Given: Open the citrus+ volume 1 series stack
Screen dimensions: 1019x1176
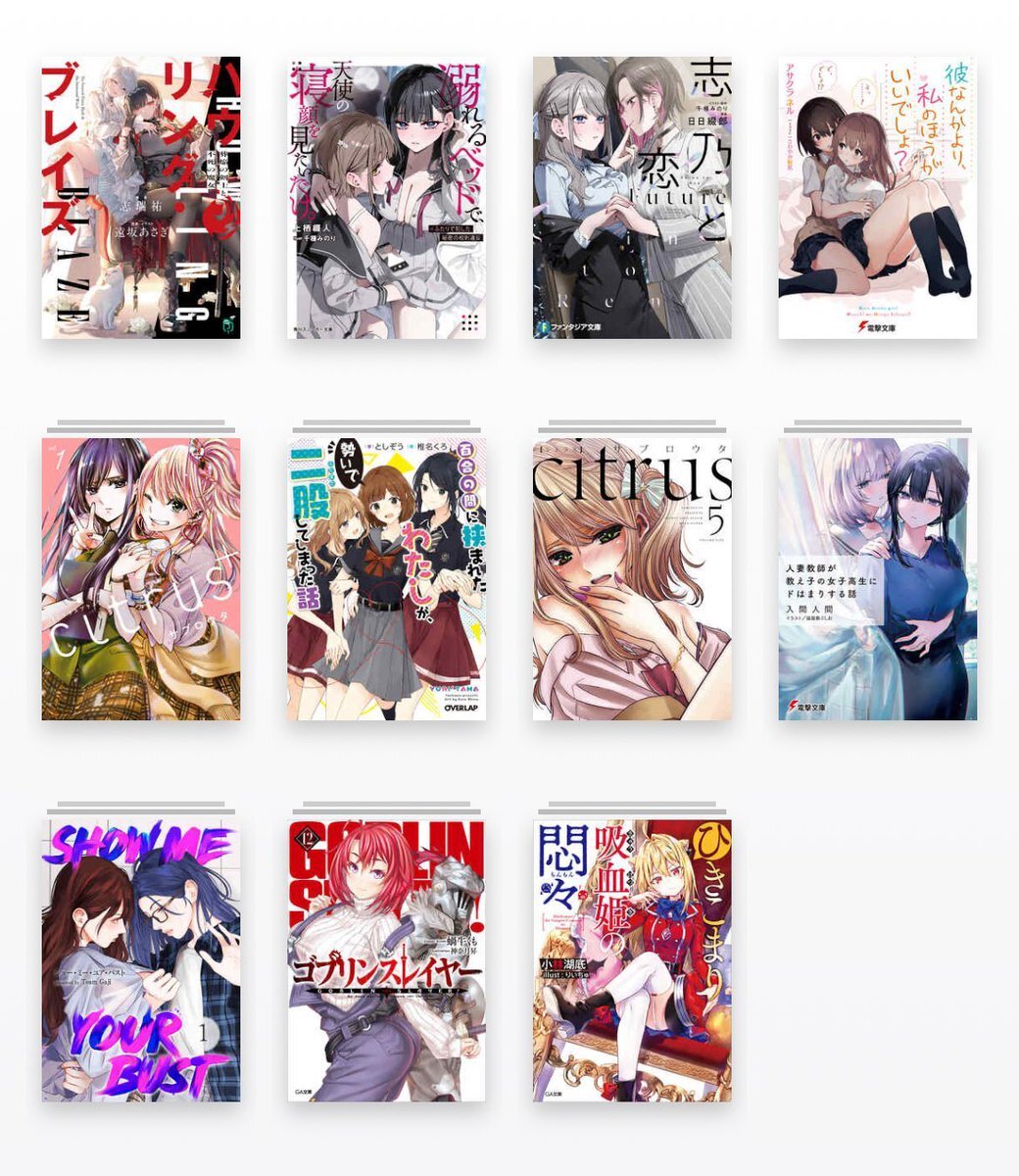Looking at the screenshot, I should click(140, 578).
